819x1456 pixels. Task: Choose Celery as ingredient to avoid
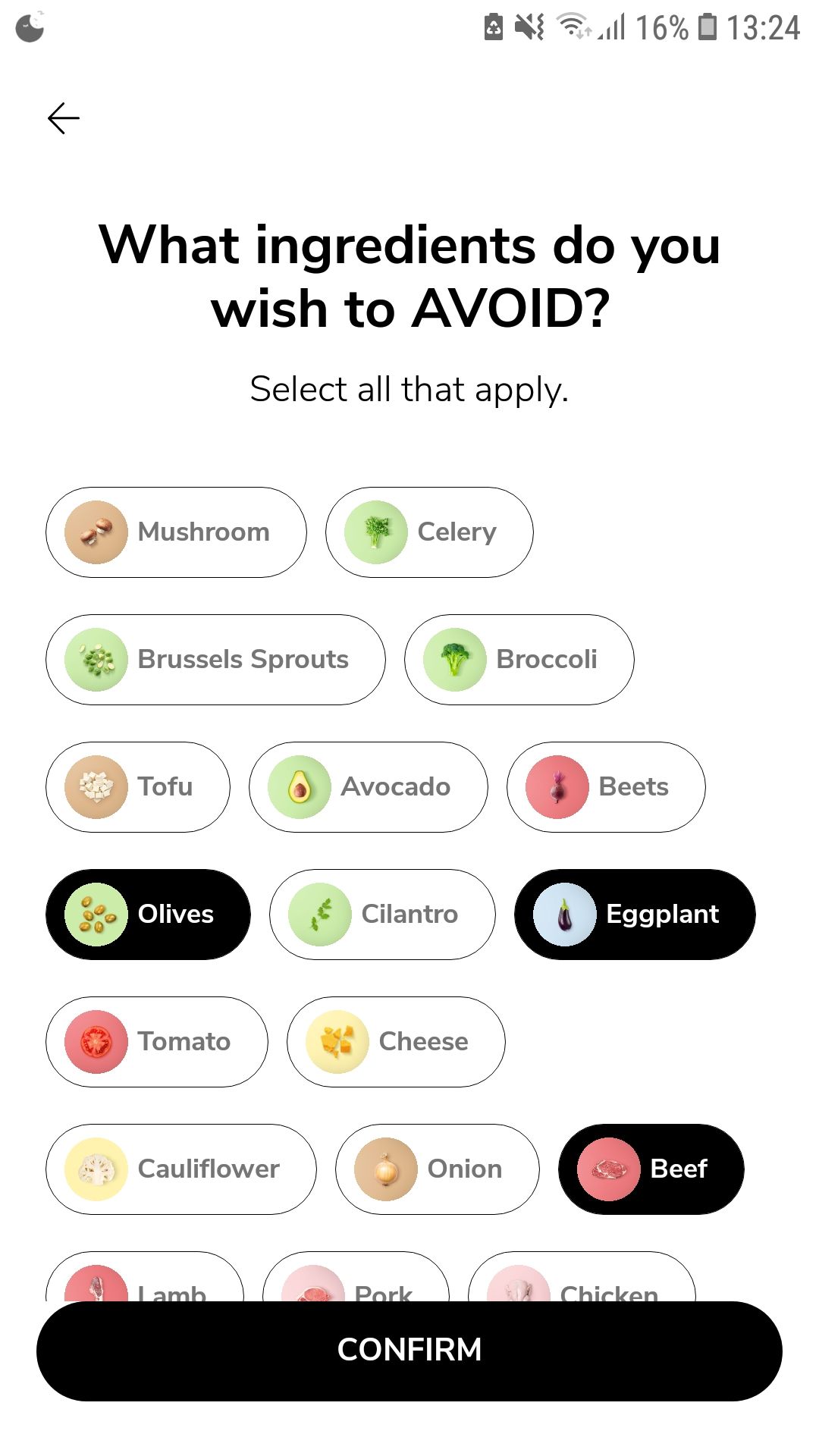tap(429, 532)
